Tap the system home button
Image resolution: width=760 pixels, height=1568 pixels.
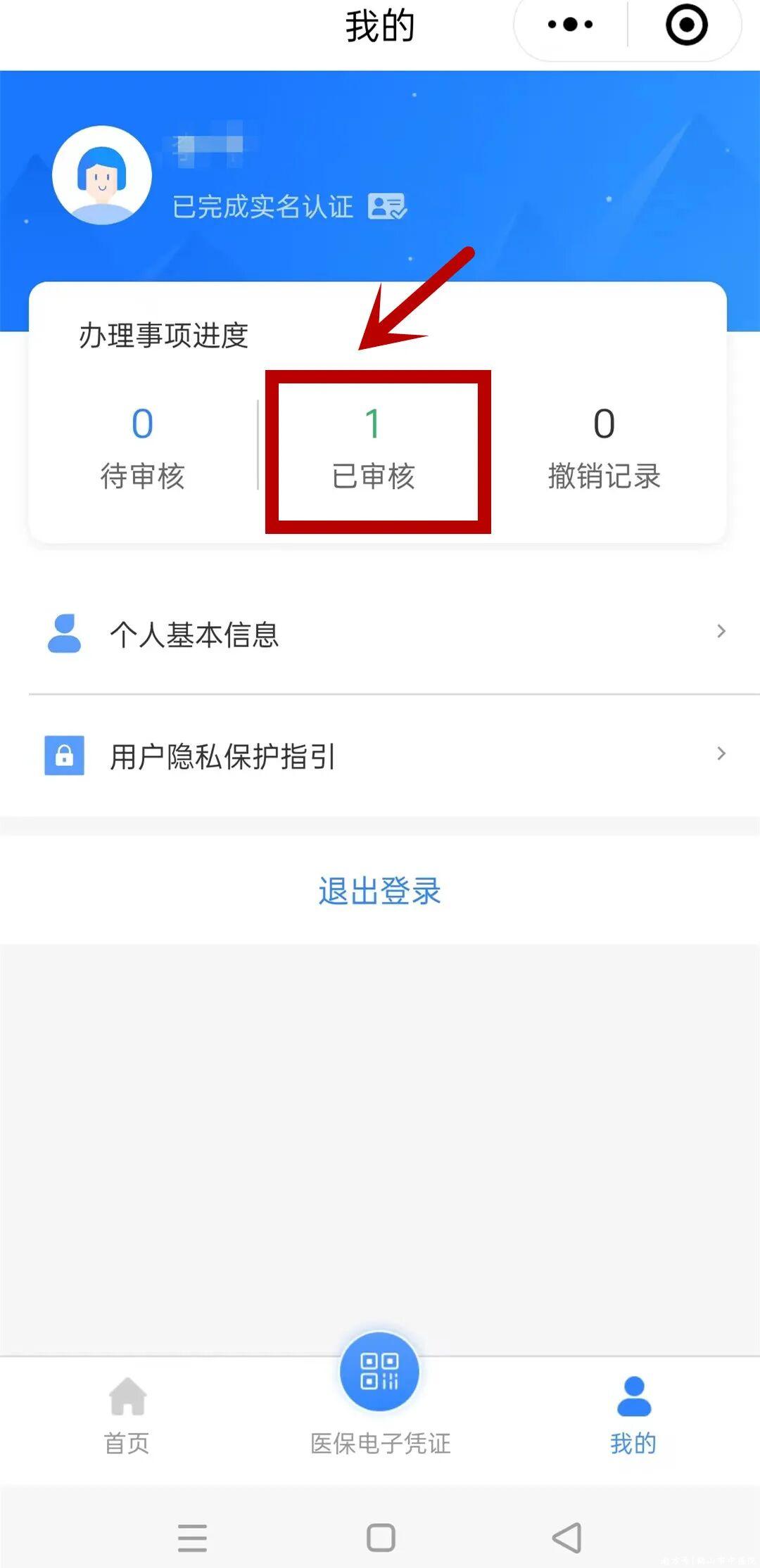pyautogui.click(x=381, y=1537)
